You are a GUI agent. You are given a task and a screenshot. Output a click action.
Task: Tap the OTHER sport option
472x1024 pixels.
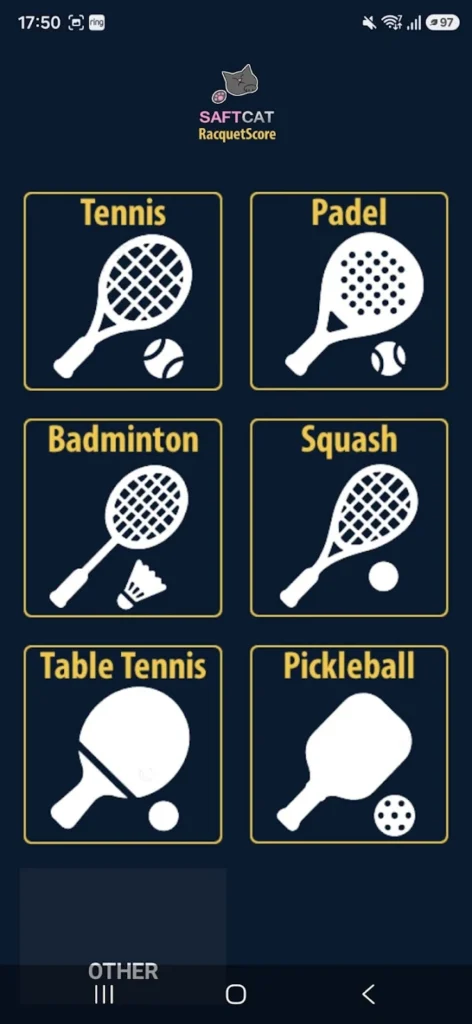123,935
